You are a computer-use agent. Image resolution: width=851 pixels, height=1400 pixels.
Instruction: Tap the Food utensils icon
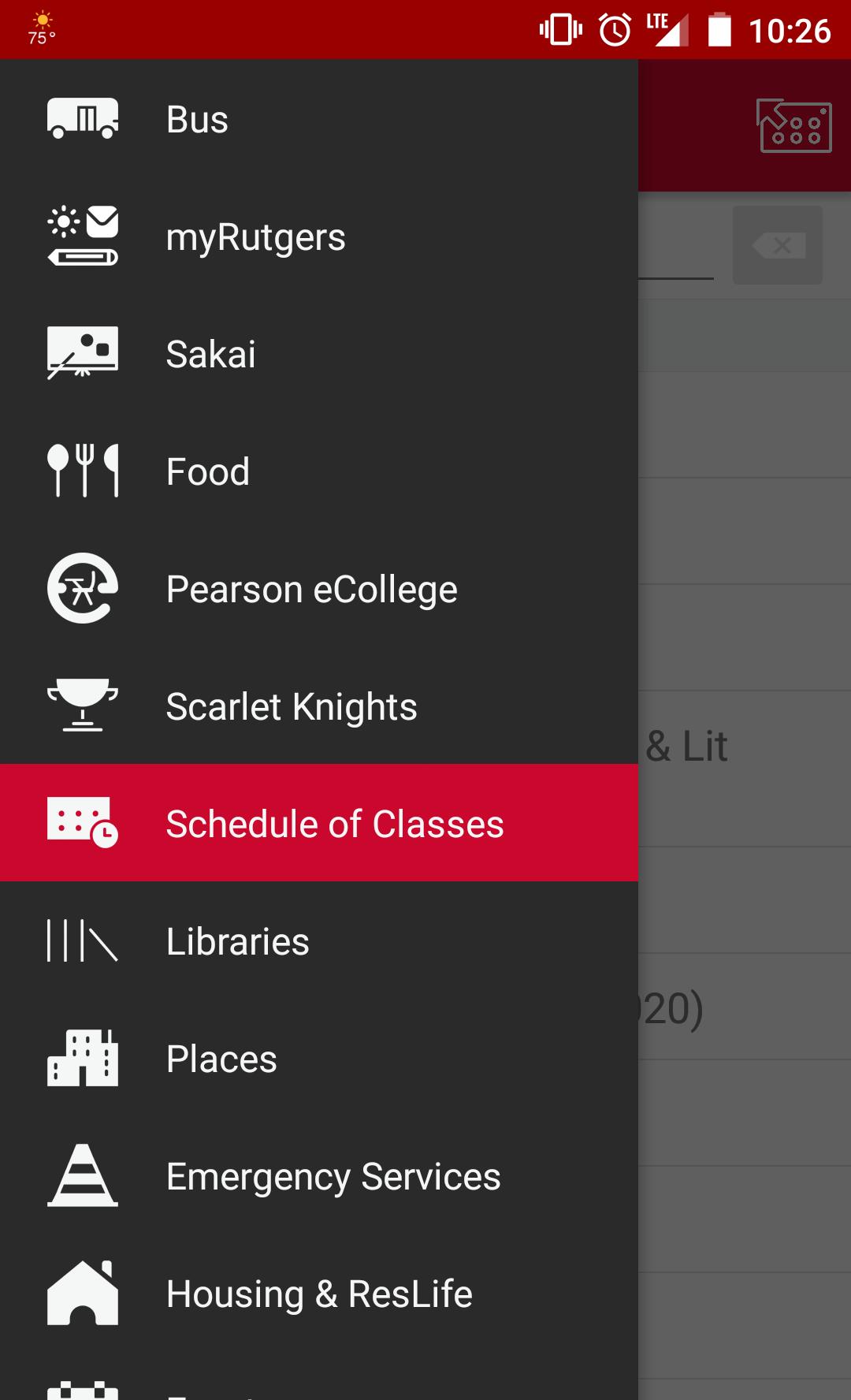pyautogui.click(x=83, y=471)
